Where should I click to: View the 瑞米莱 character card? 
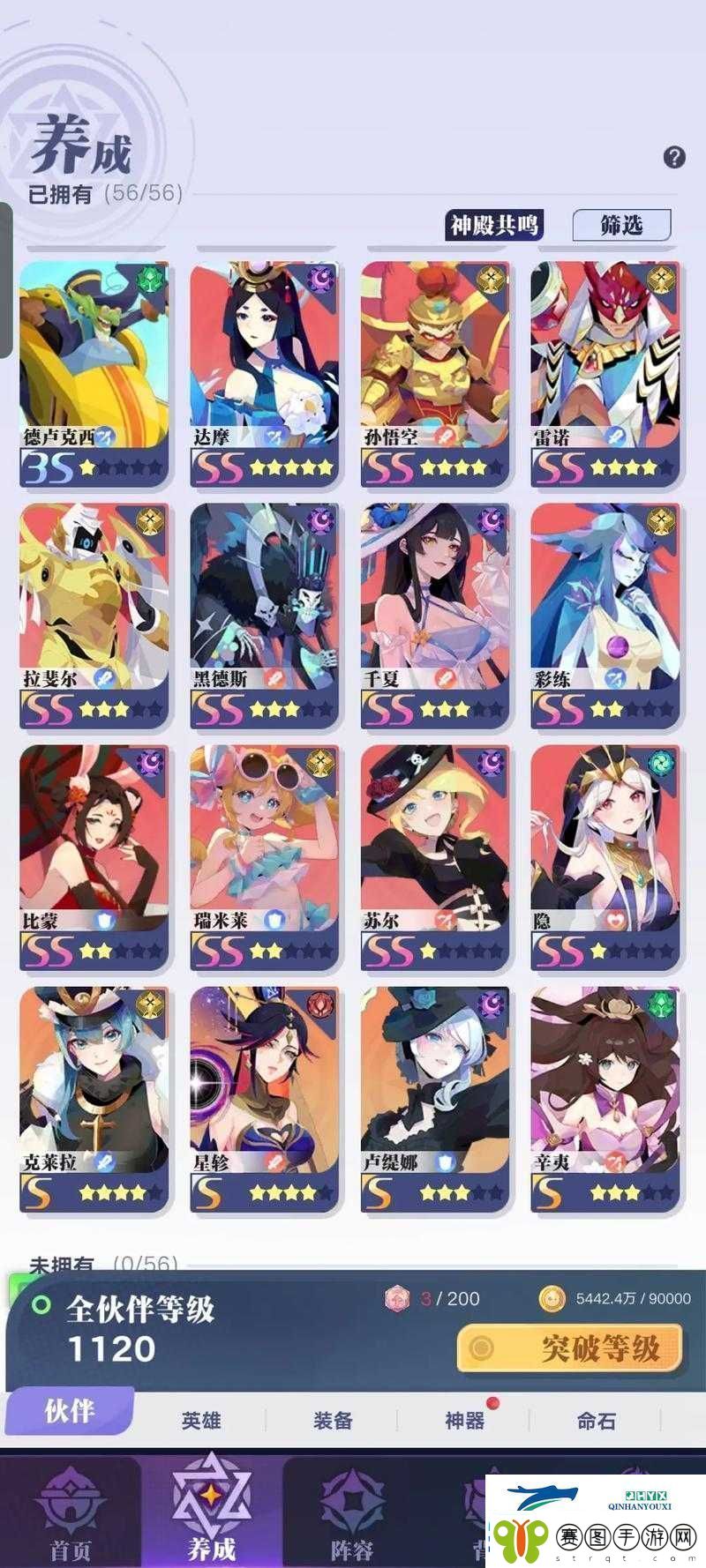264,855
